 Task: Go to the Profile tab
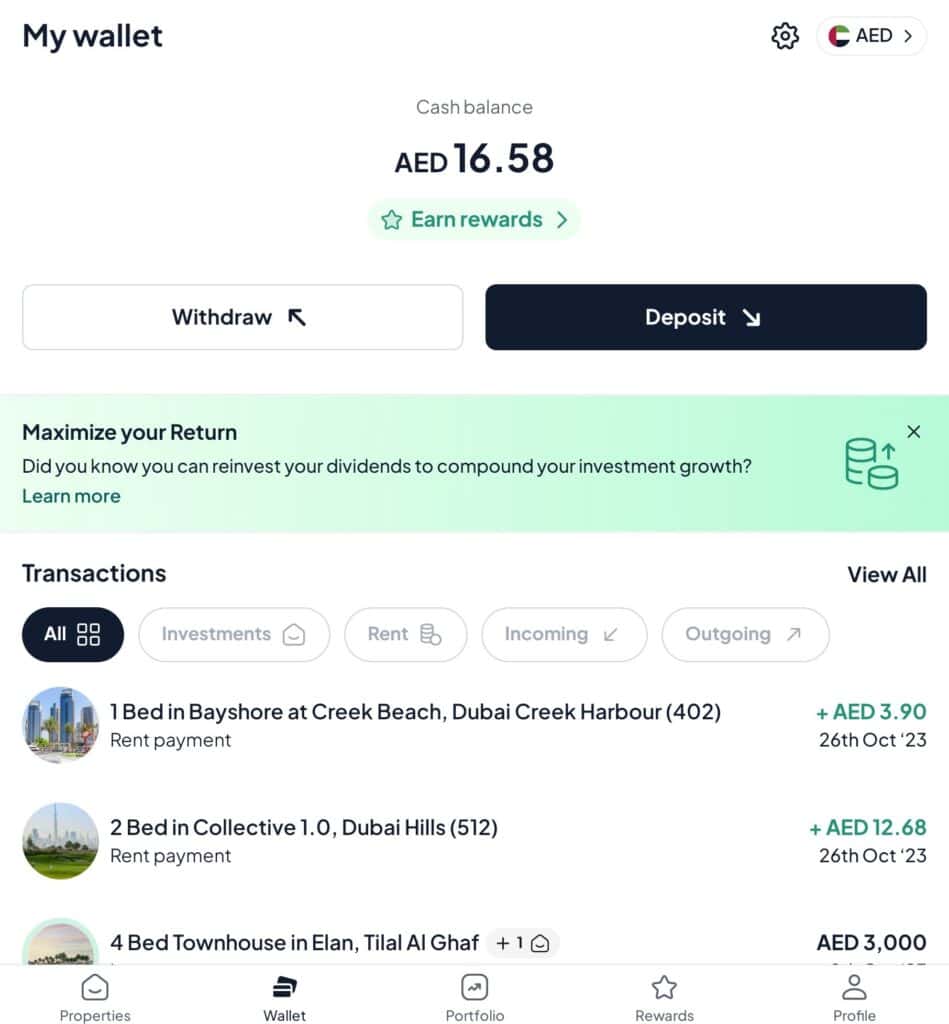(854, 998)
